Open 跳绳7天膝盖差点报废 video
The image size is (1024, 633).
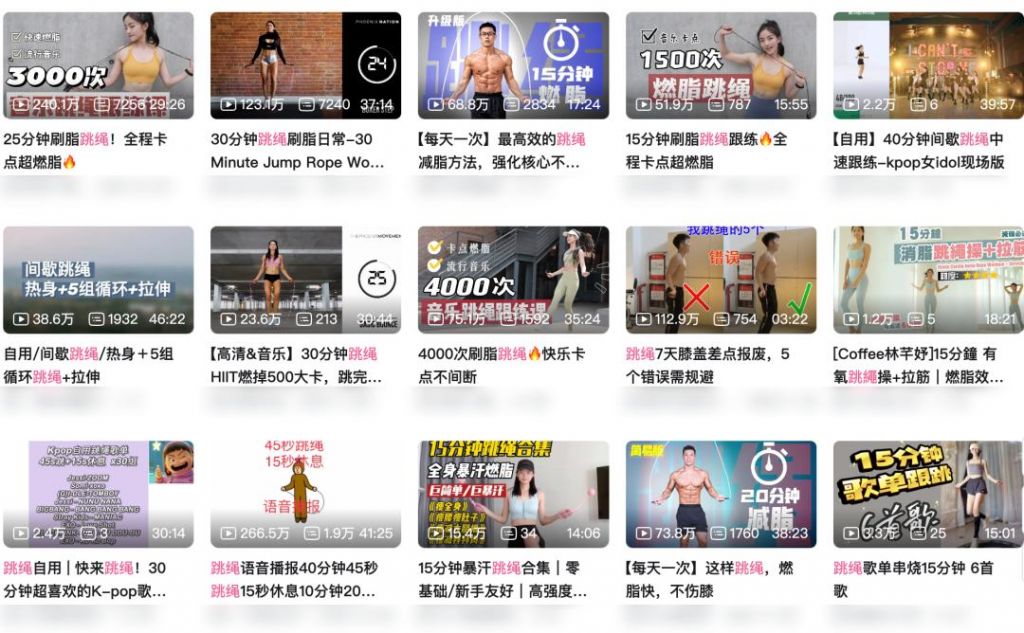(x=720, y=280)
